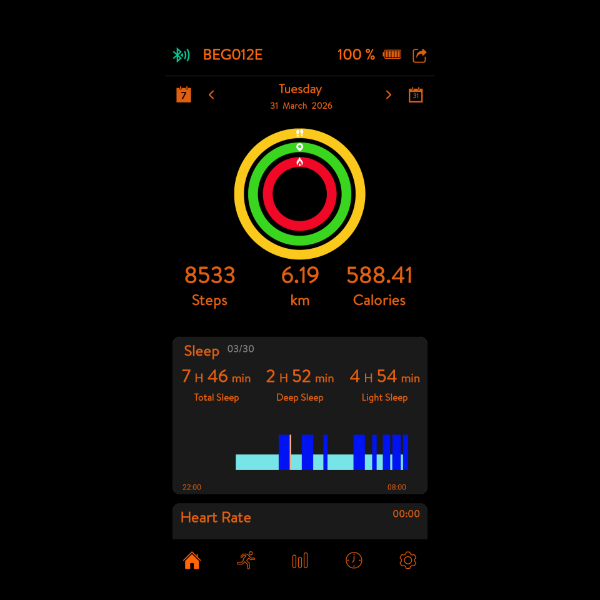Open the weekly view calendar icon

coord(184,95)
